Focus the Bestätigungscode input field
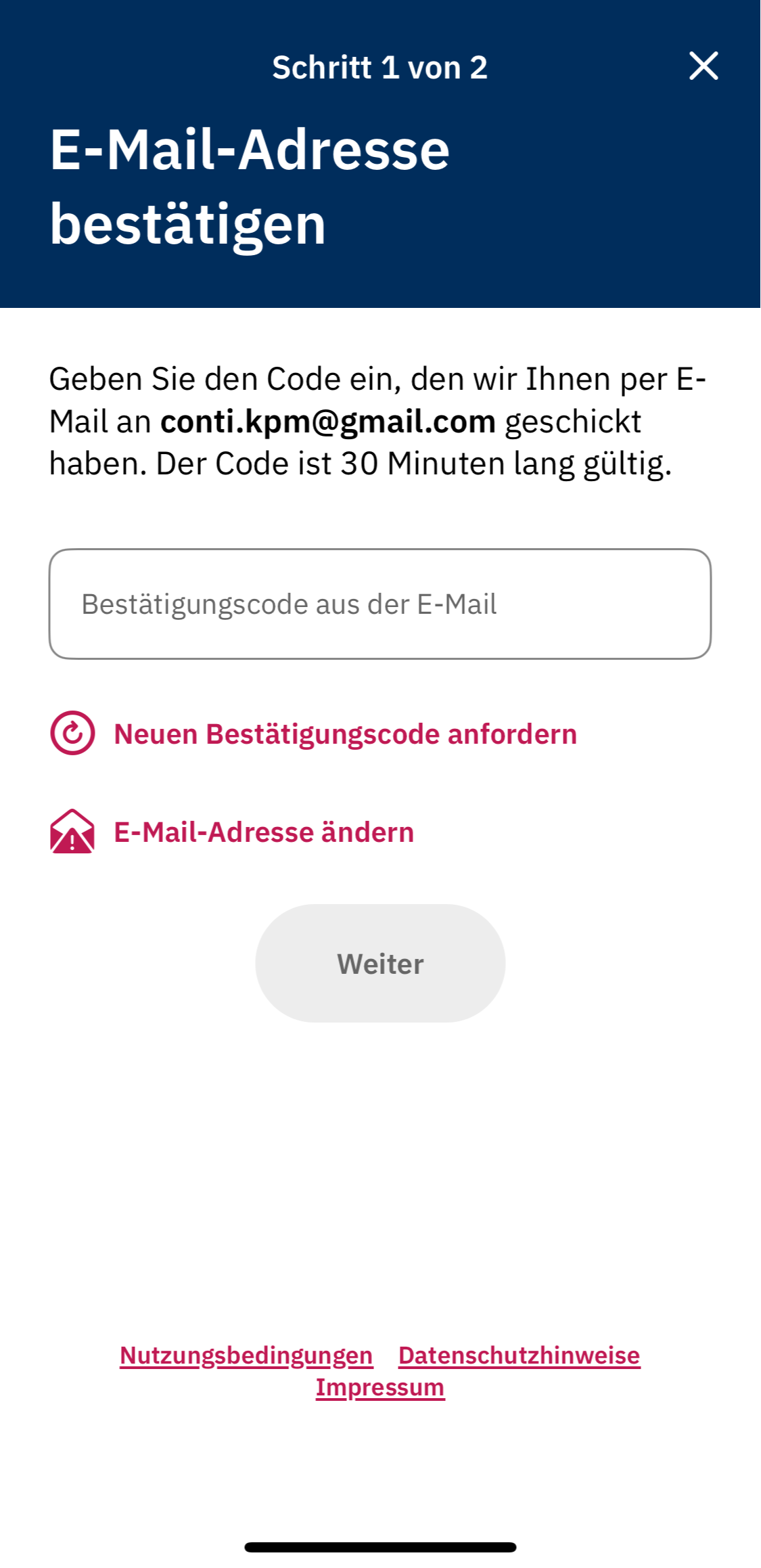Image resolution: width=761 pixels, height=1568 pixels. [379, 604]
